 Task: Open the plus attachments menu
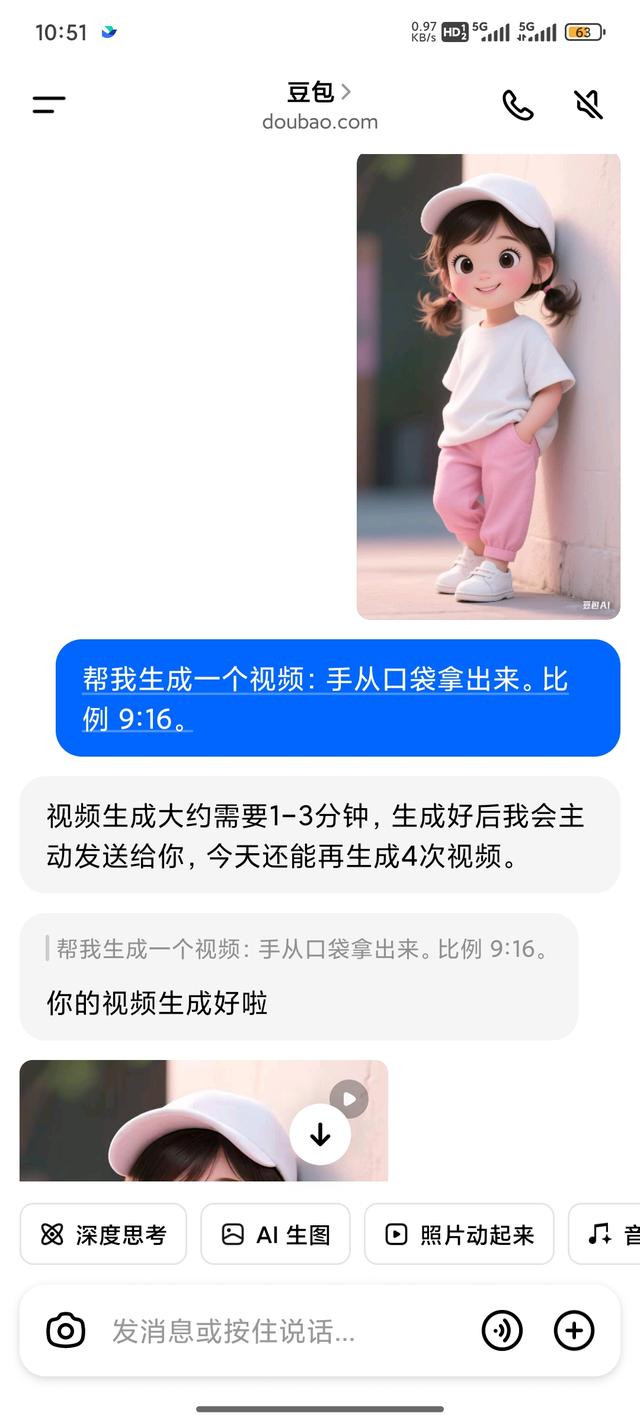point(574,1331)
